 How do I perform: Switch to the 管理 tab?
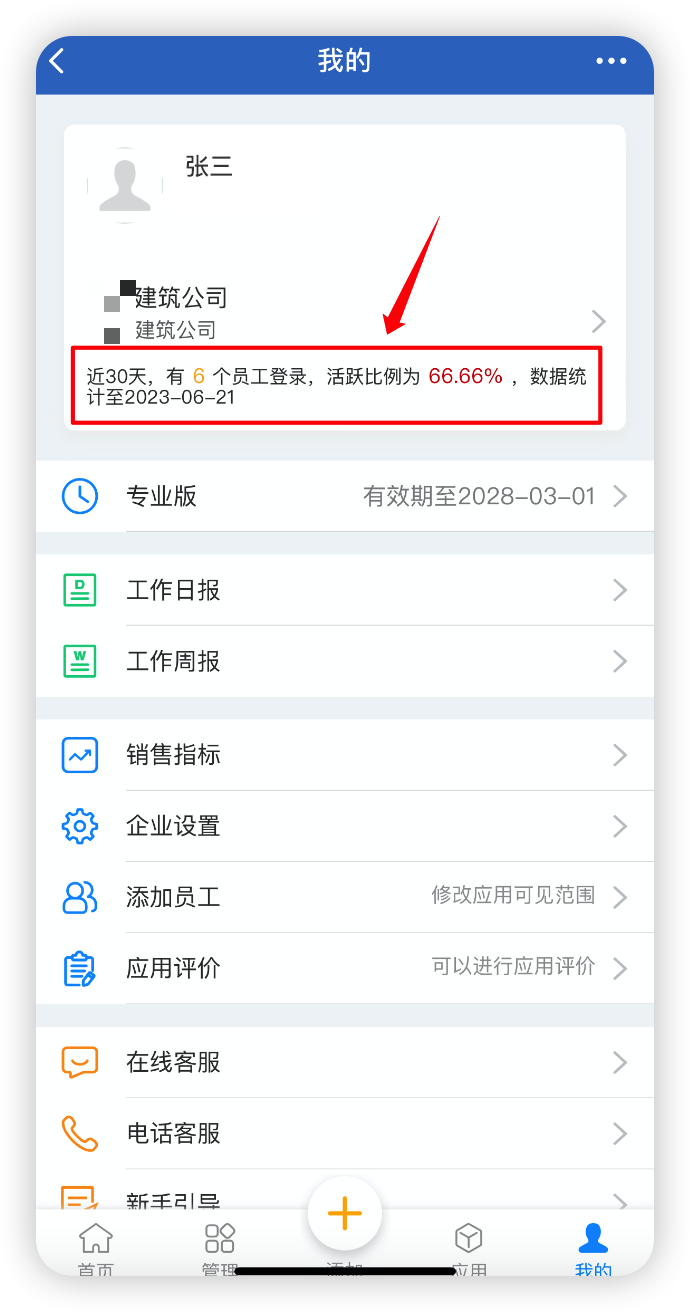click(220, 1247)
